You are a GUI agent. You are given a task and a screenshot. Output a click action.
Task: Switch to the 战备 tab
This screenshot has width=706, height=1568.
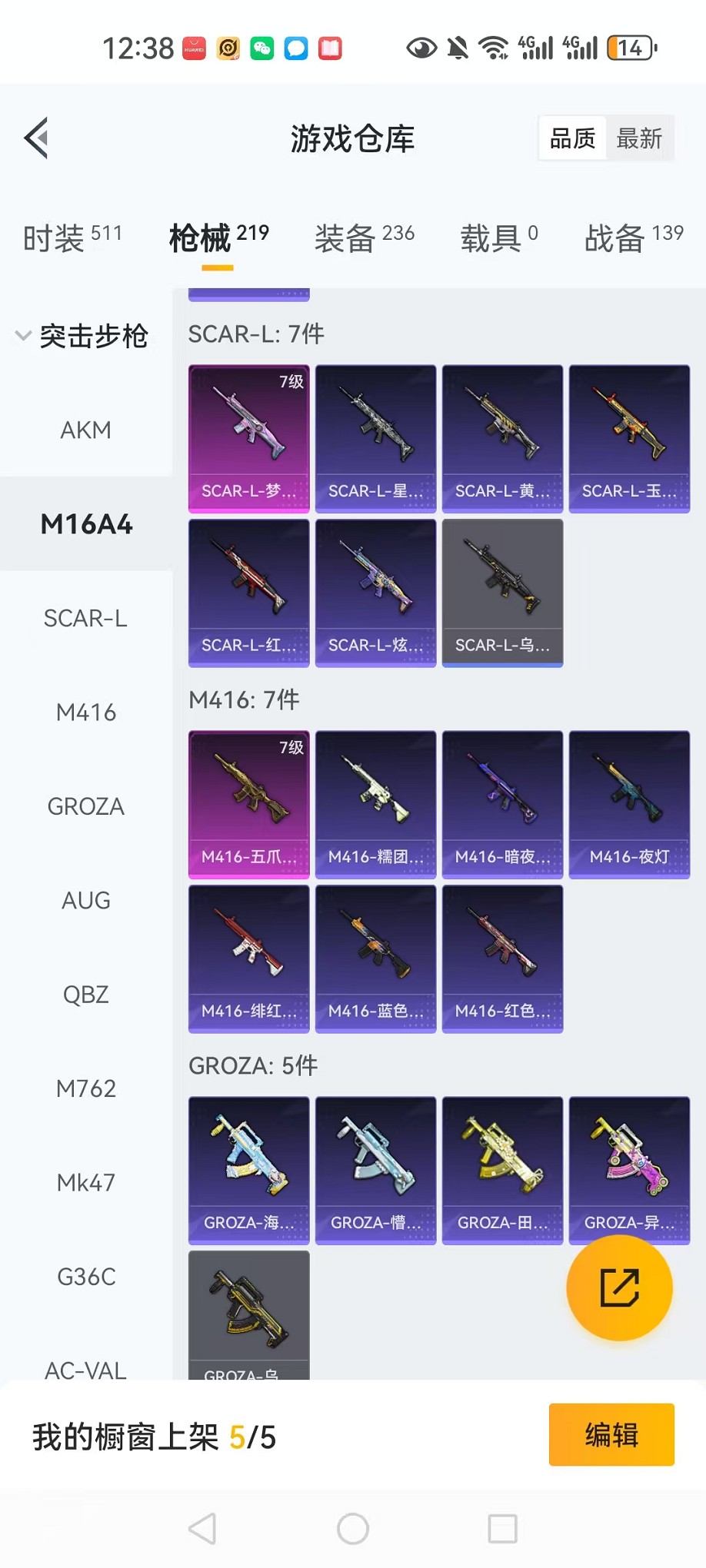[634, 238]
